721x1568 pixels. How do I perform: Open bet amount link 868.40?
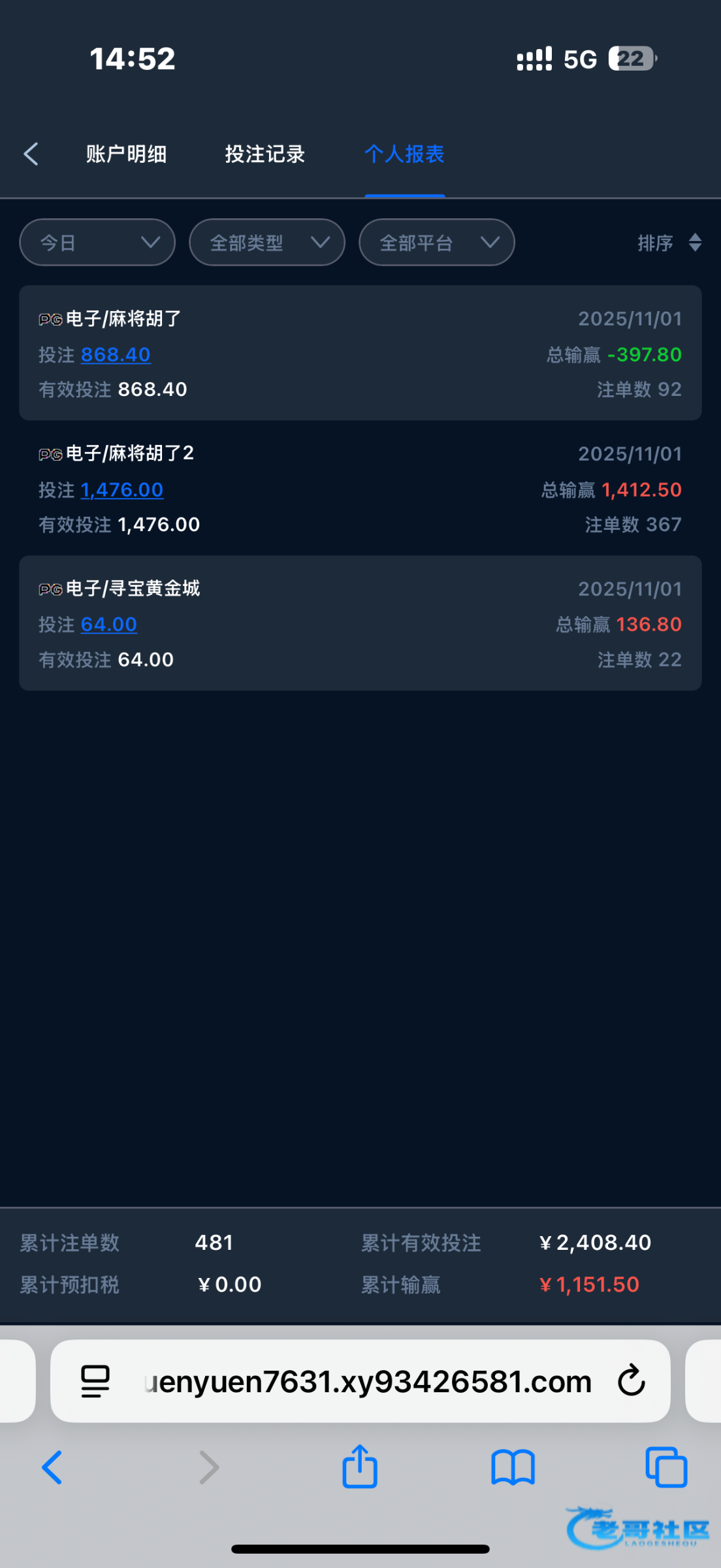pos(116,355)
